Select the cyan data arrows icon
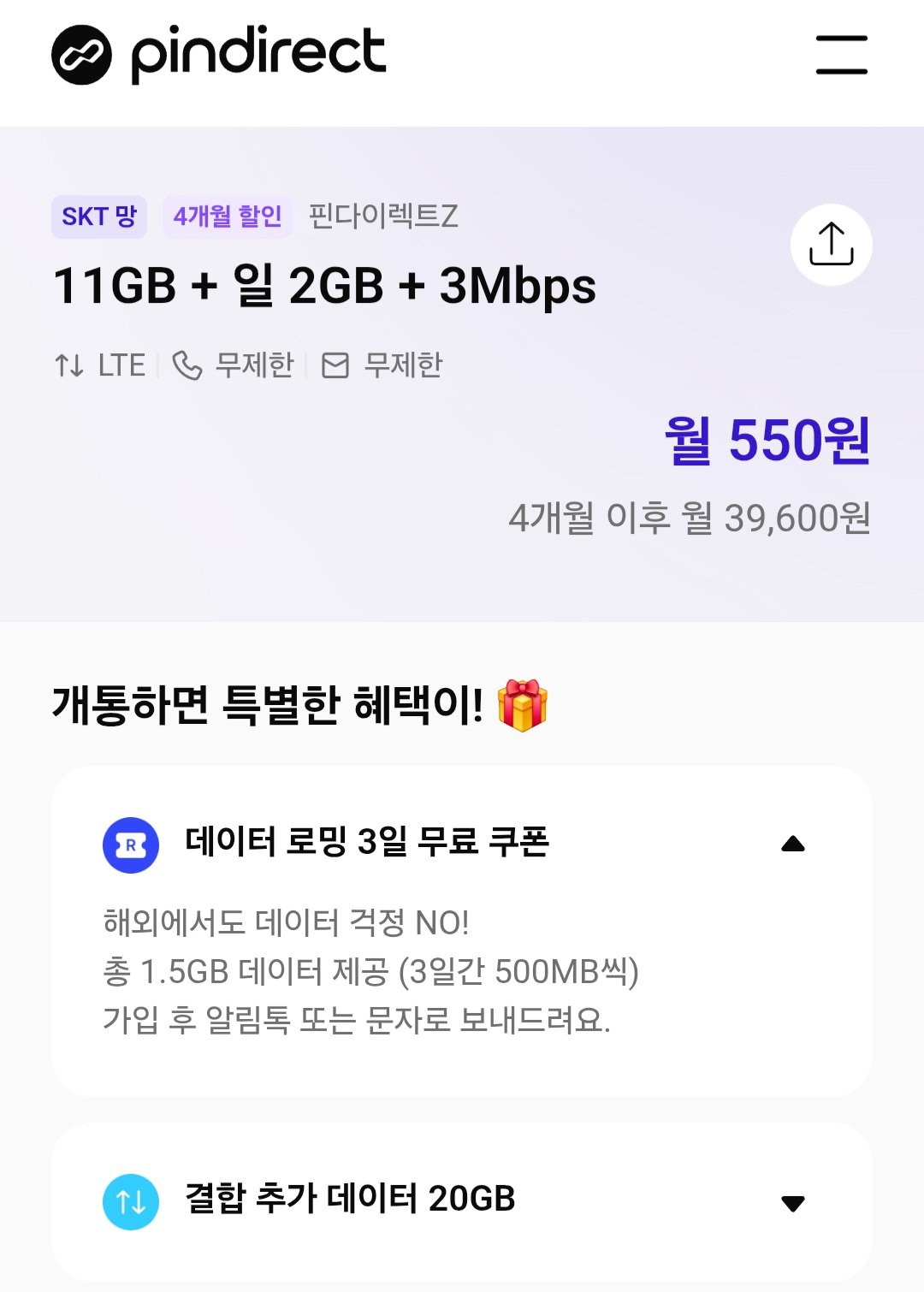The image size is (924, 1292). click(x=129, y=1200)
